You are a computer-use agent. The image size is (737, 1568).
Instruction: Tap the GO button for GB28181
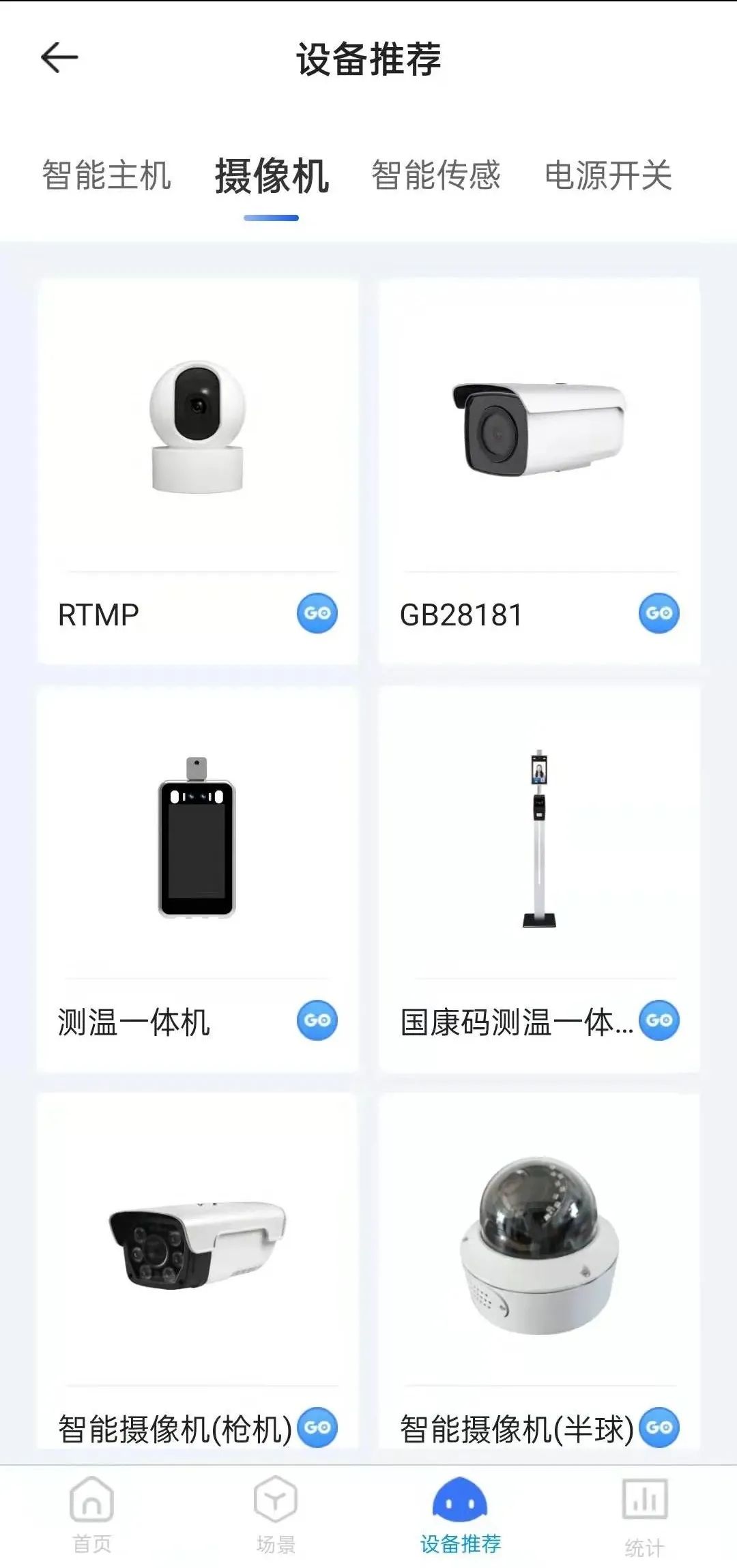[659, 613]
